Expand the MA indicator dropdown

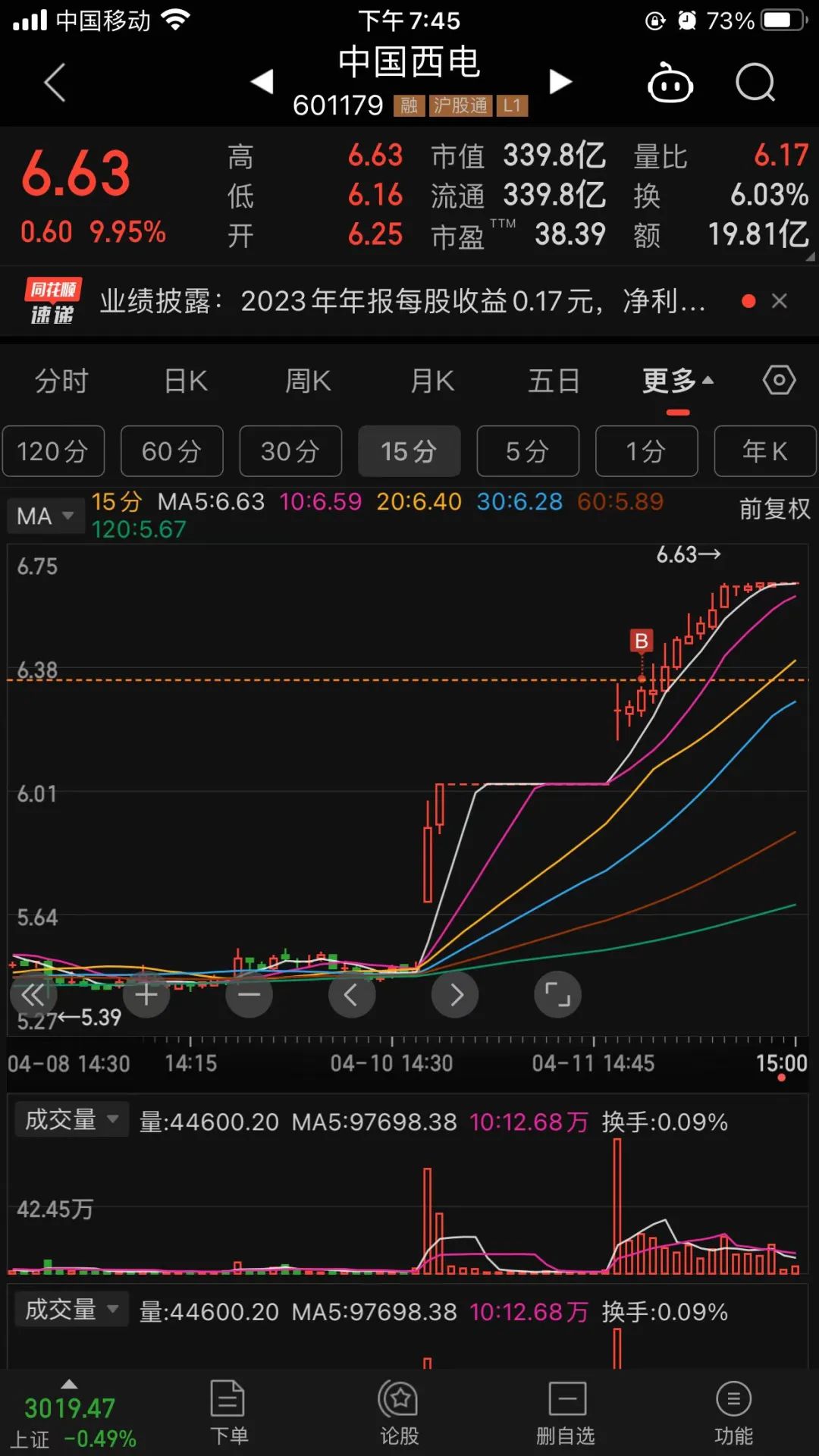click(45, 516)
